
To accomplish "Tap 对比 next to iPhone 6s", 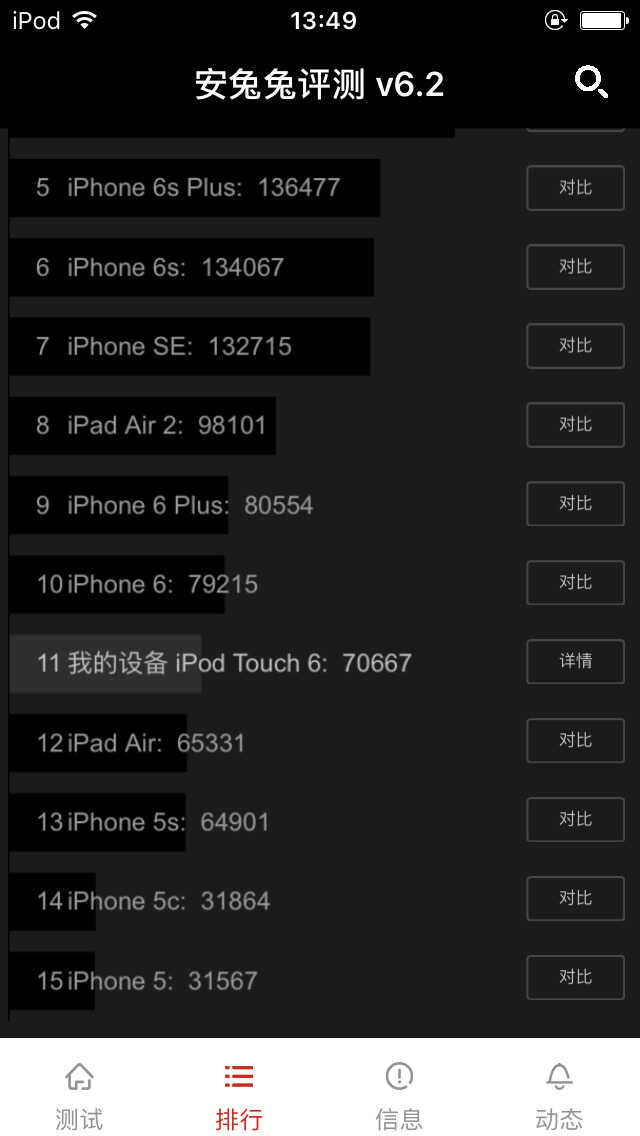I will (x=575, y=267).
